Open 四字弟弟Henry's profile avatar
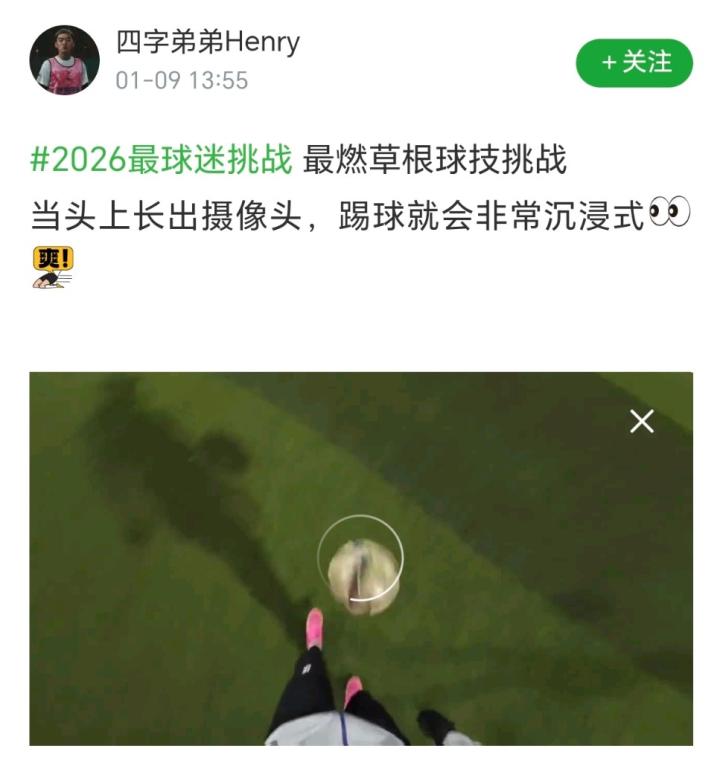720x760 pixels. pyautogui.click(x=65, y=60)
